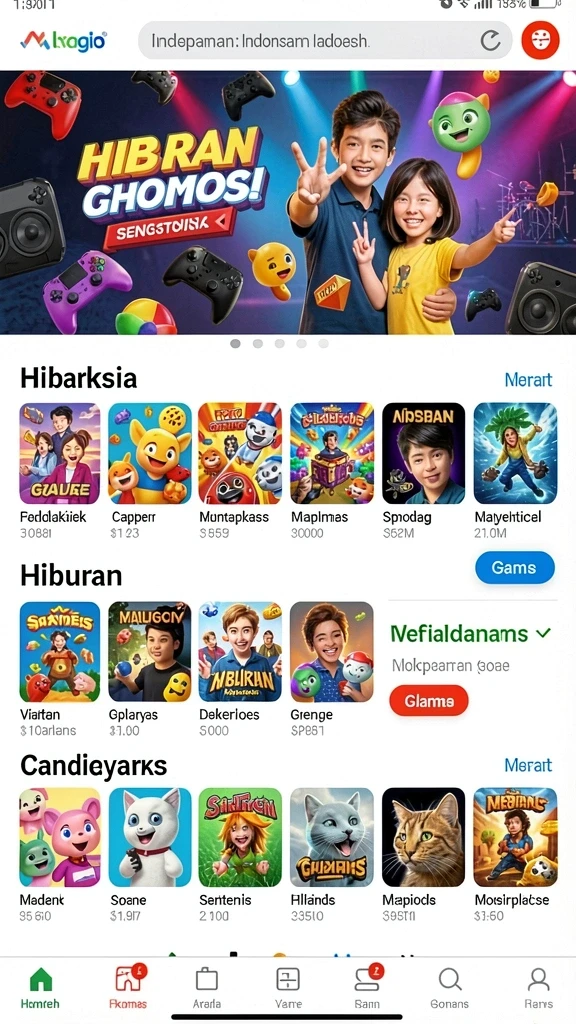Tap the search box at the top
The height and width of the screenshot is (1024, 576).
(325, 40)
